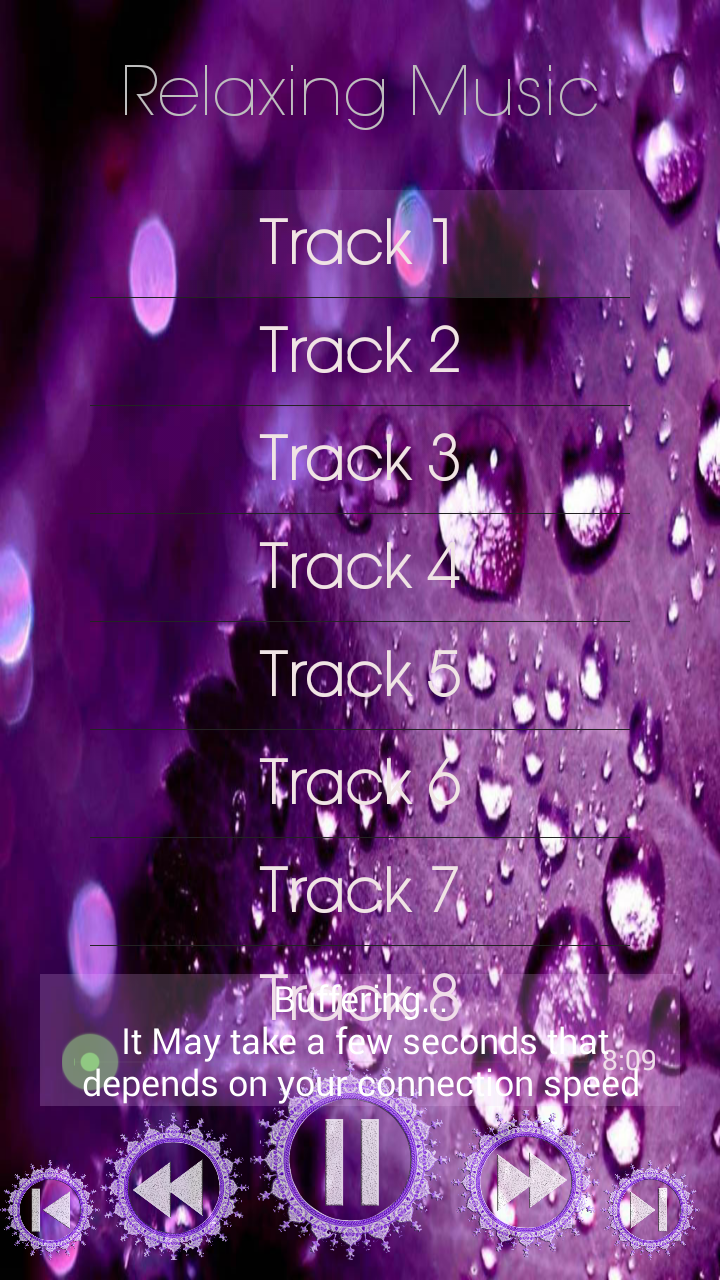Select Track 2
Screen dimensions: 720x1280
tap(360, 352)
